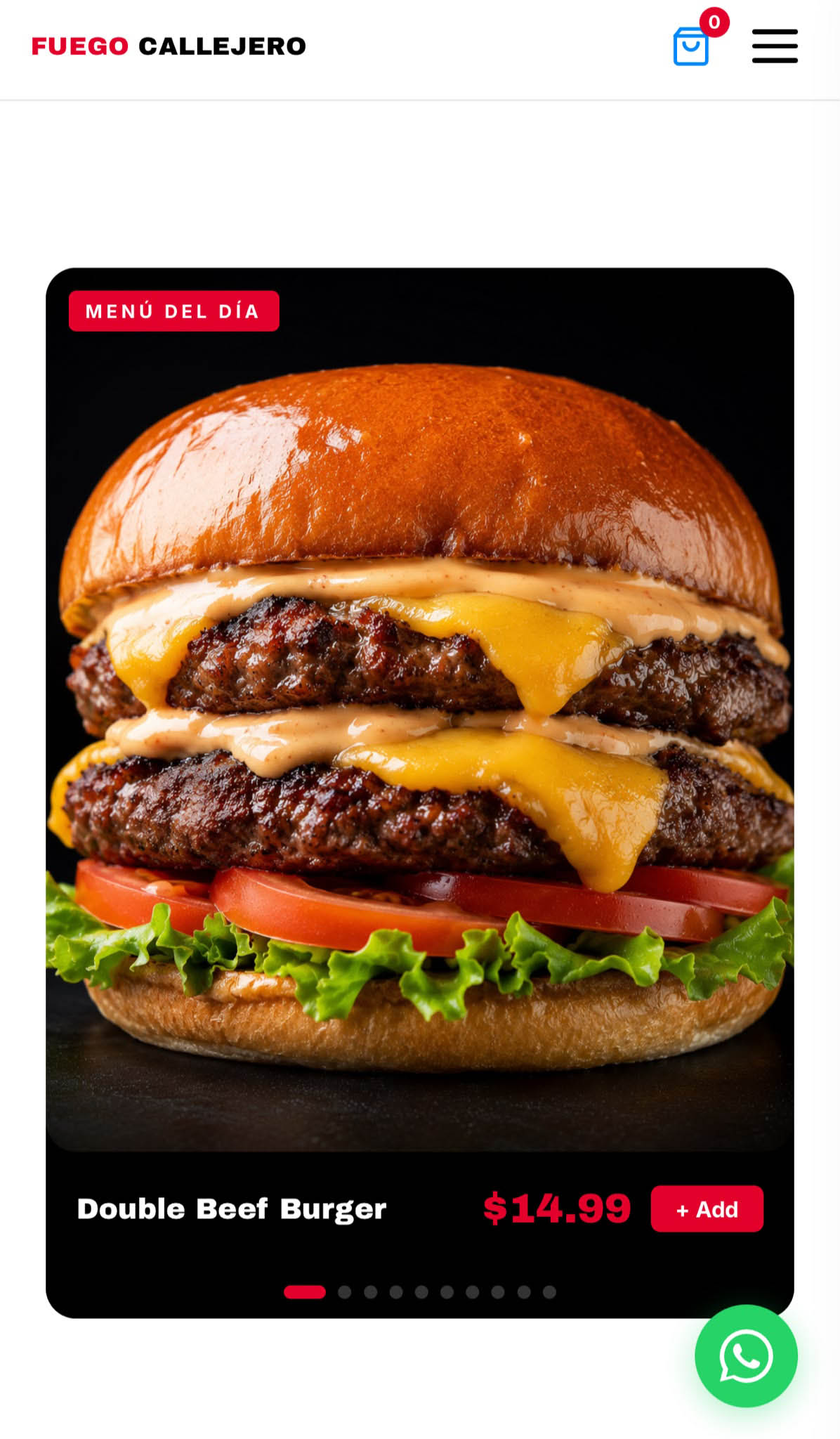This screenshot has width=840, height=1439.
Task: Open the shopping cart
Action: (692, 46)
